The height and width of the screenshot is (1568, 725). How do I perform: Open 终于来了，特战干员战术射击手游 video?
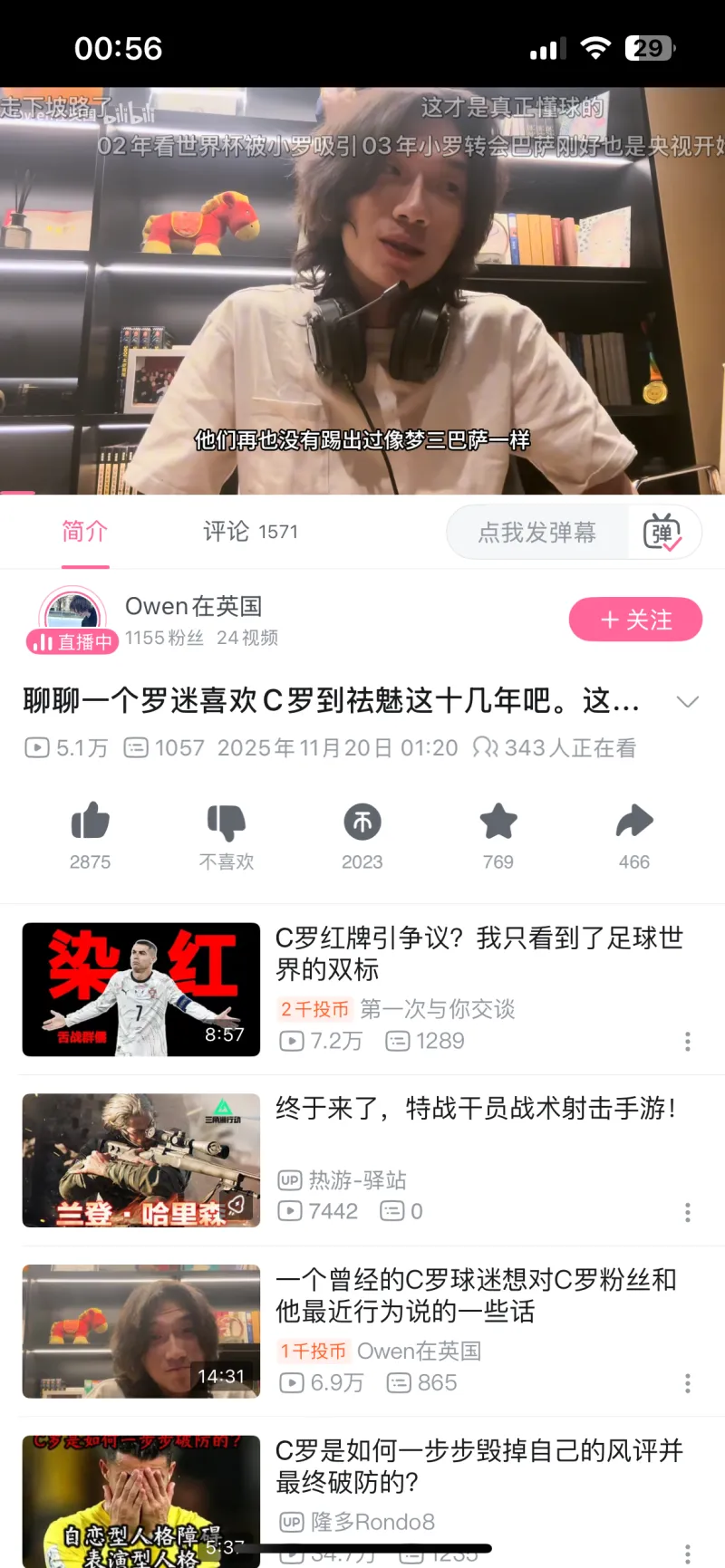pyautogui.click(x=476, y=1109)
